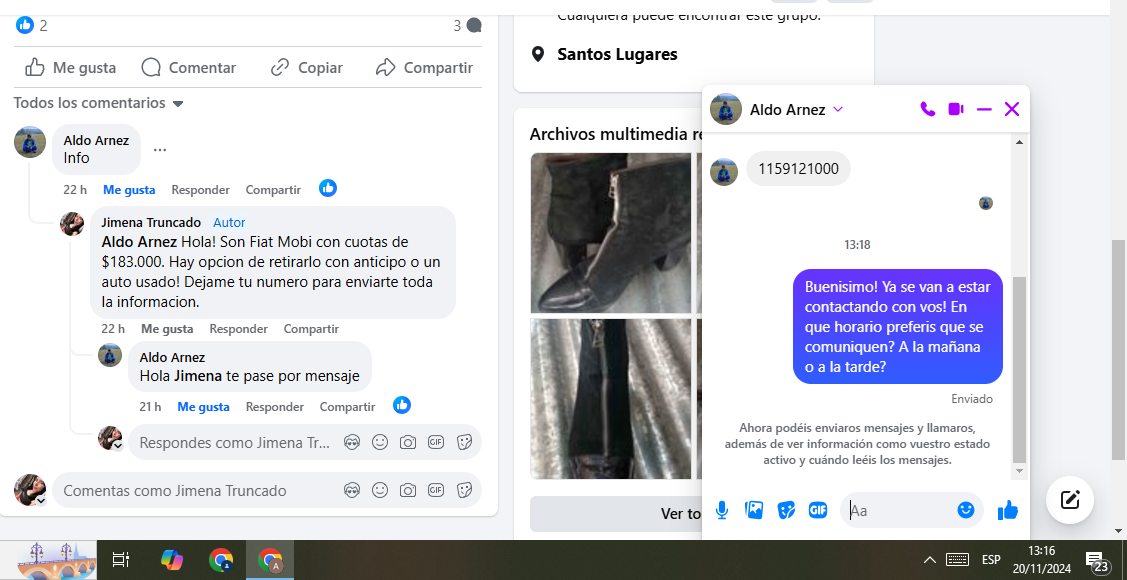Start a video call with Aldo Arnez
Viewport: 1127px width, 580px height.
pos(955,109)
